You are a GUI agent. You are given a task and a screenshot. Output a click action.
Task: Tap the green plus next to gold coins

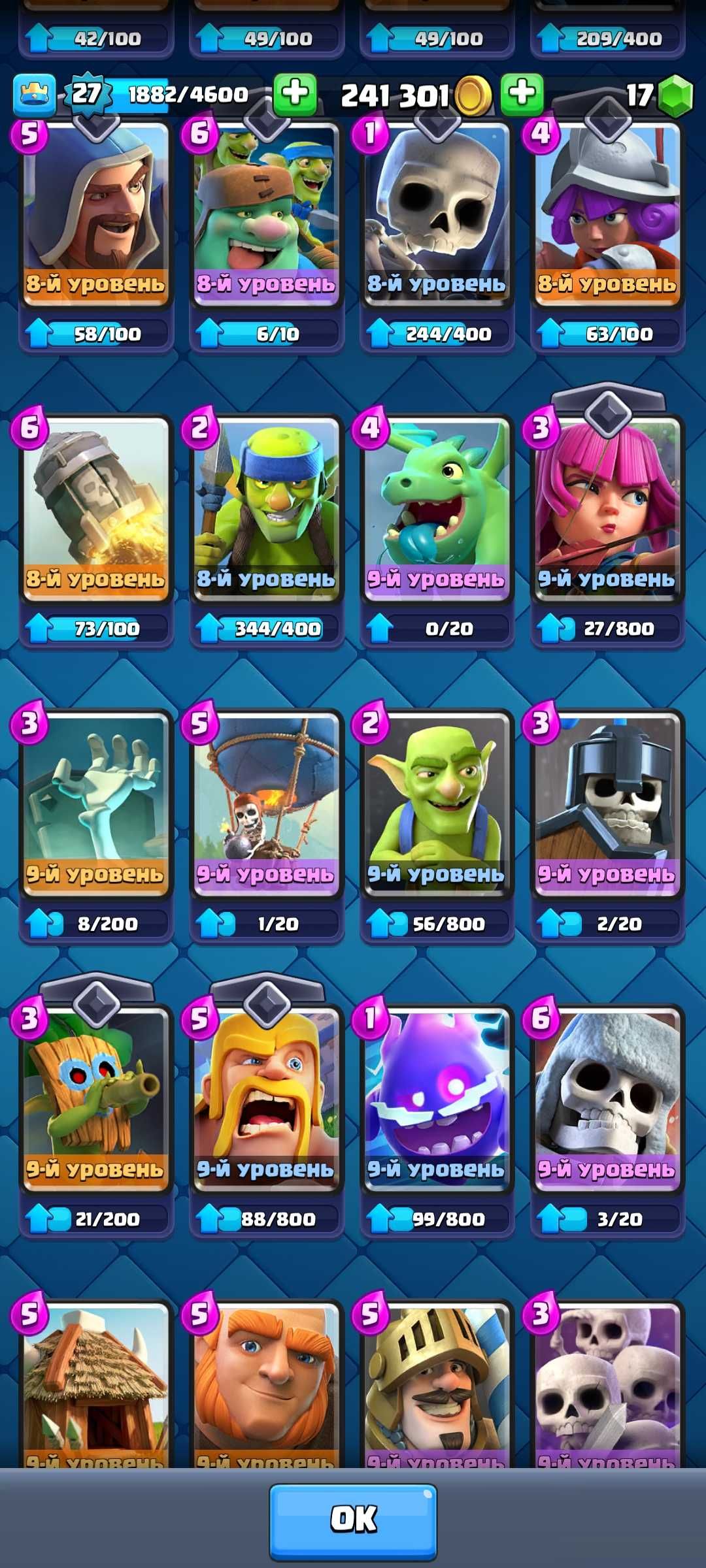tap(522, 95)
